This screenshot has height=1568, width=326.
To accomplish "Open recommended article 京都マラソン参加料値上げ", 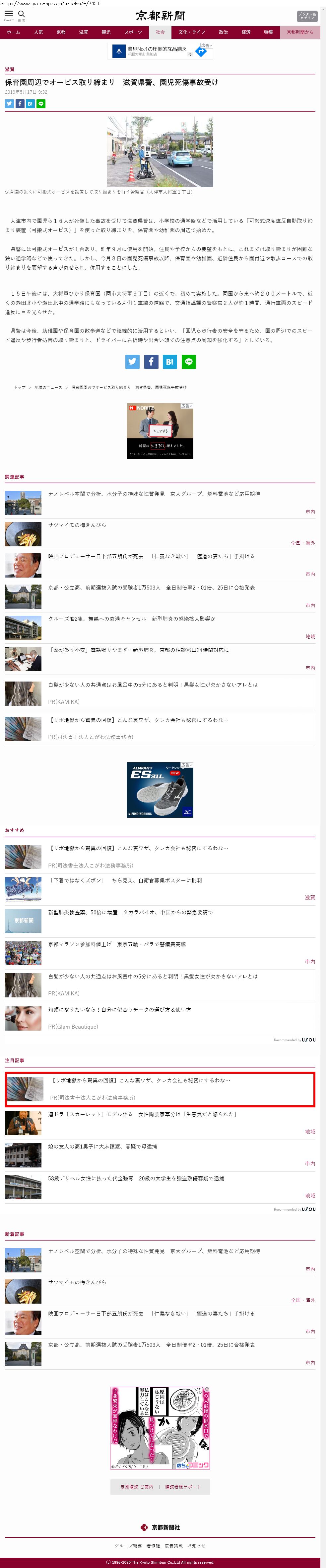I will point(117,944).
